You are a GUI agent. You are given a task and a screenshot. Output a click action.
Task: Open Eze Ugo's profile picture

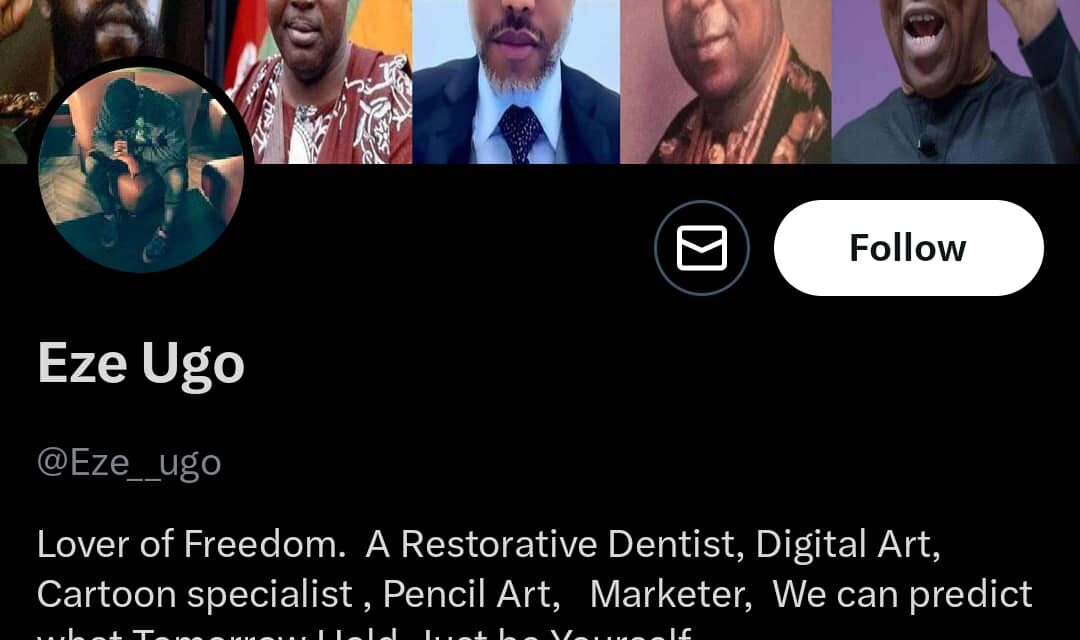pyautogui.click(x=141, y=166)
